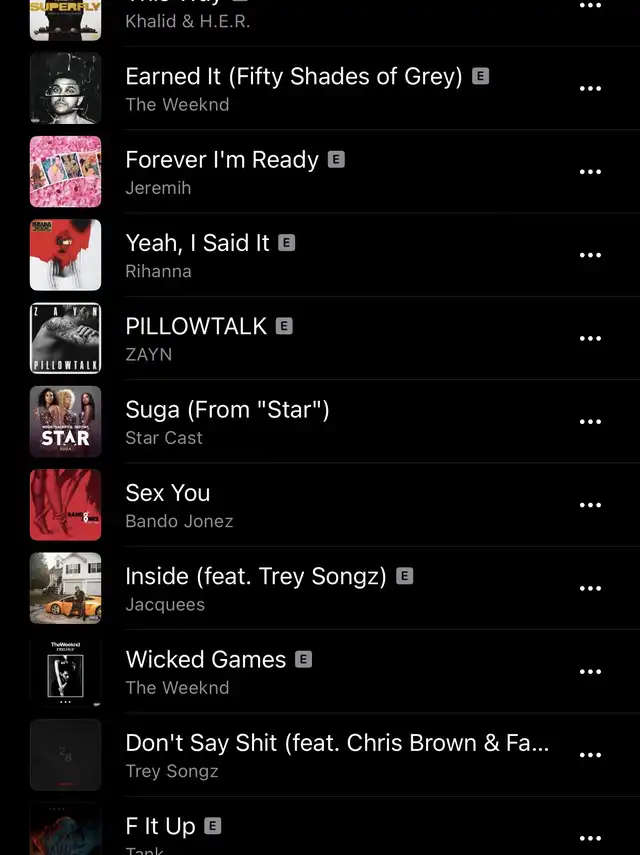
Task: Open more options for Khalid & H.E.R. track
Action: (x=590, y=6)
